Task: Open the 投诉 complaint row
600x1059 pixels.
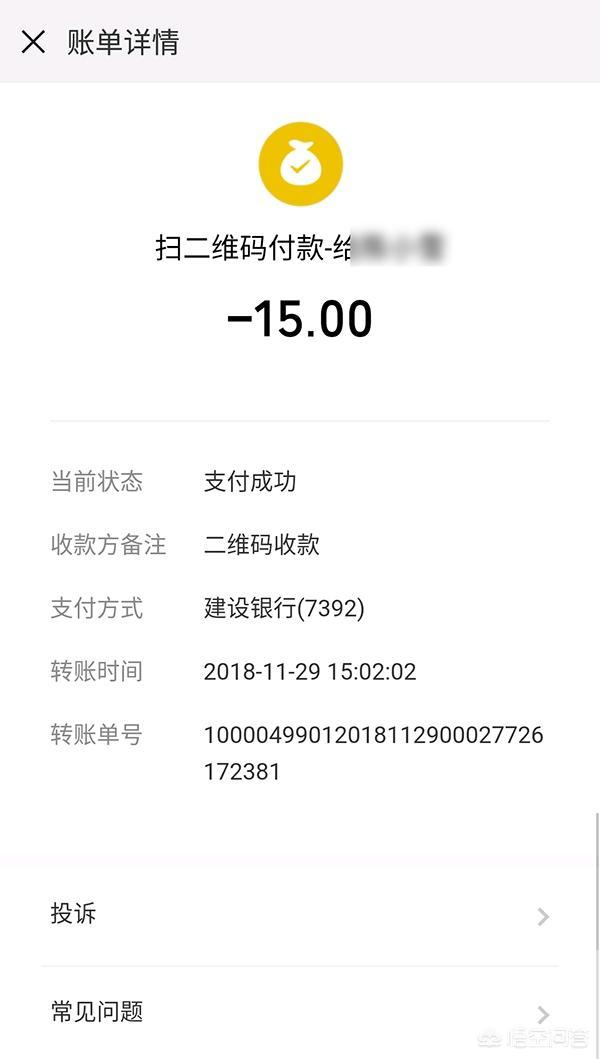Action: tap(298, 915)
